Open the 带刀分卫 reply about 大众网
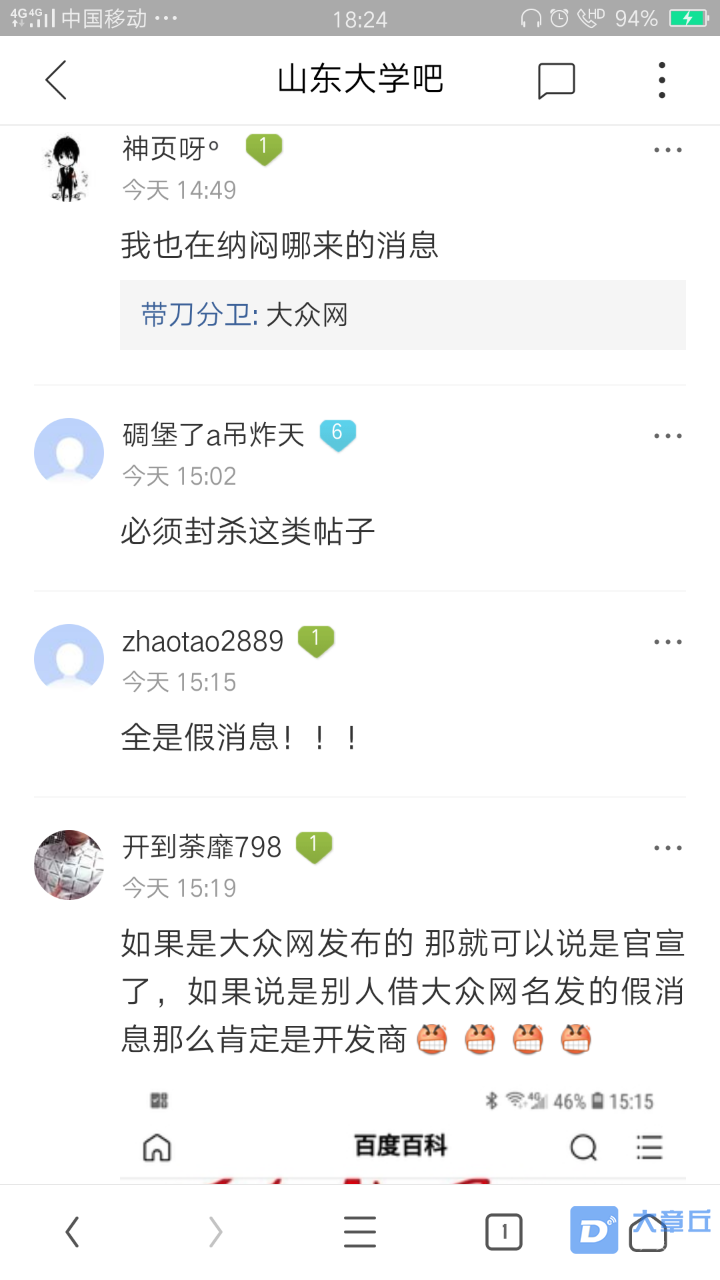 point(402,315)
